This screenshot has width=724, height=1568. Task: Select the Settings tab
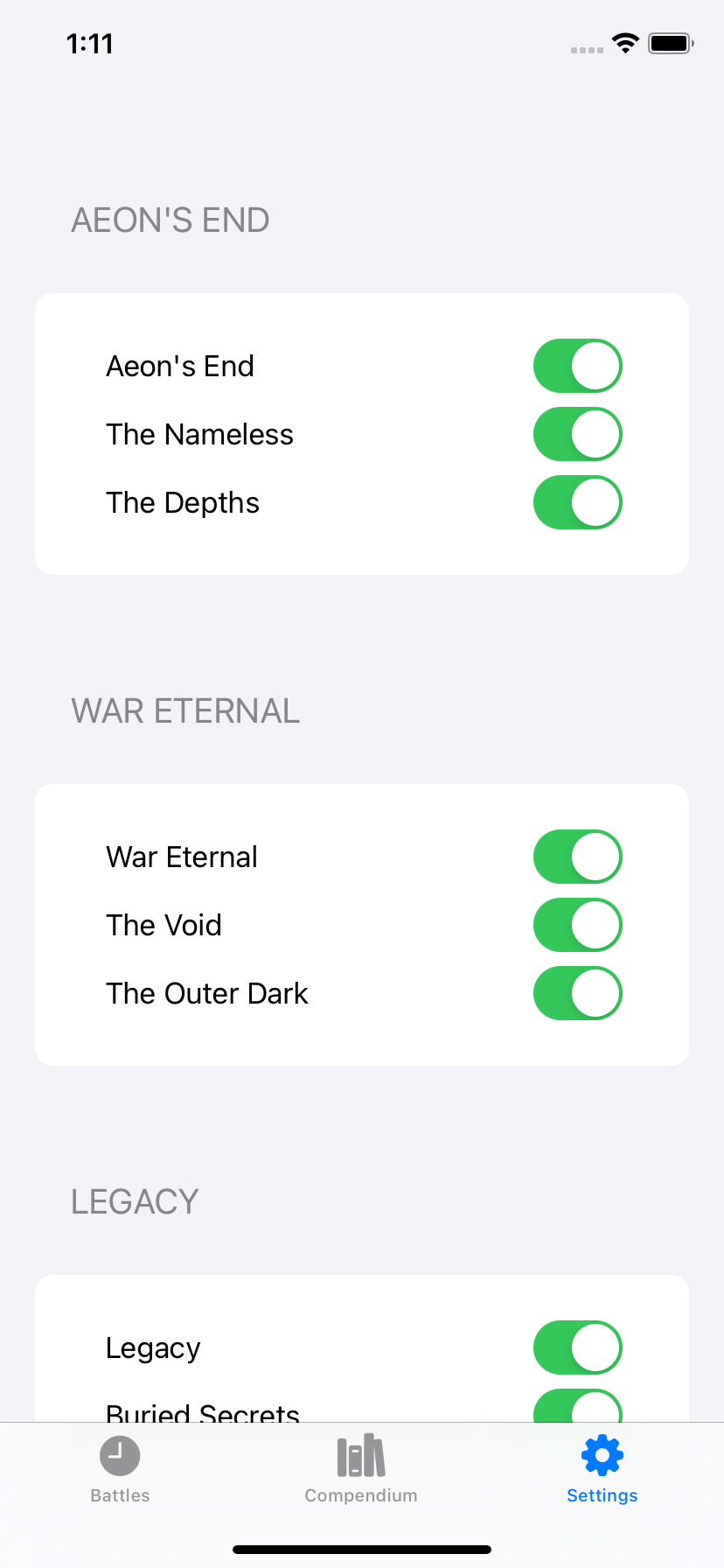(602, 1469)
